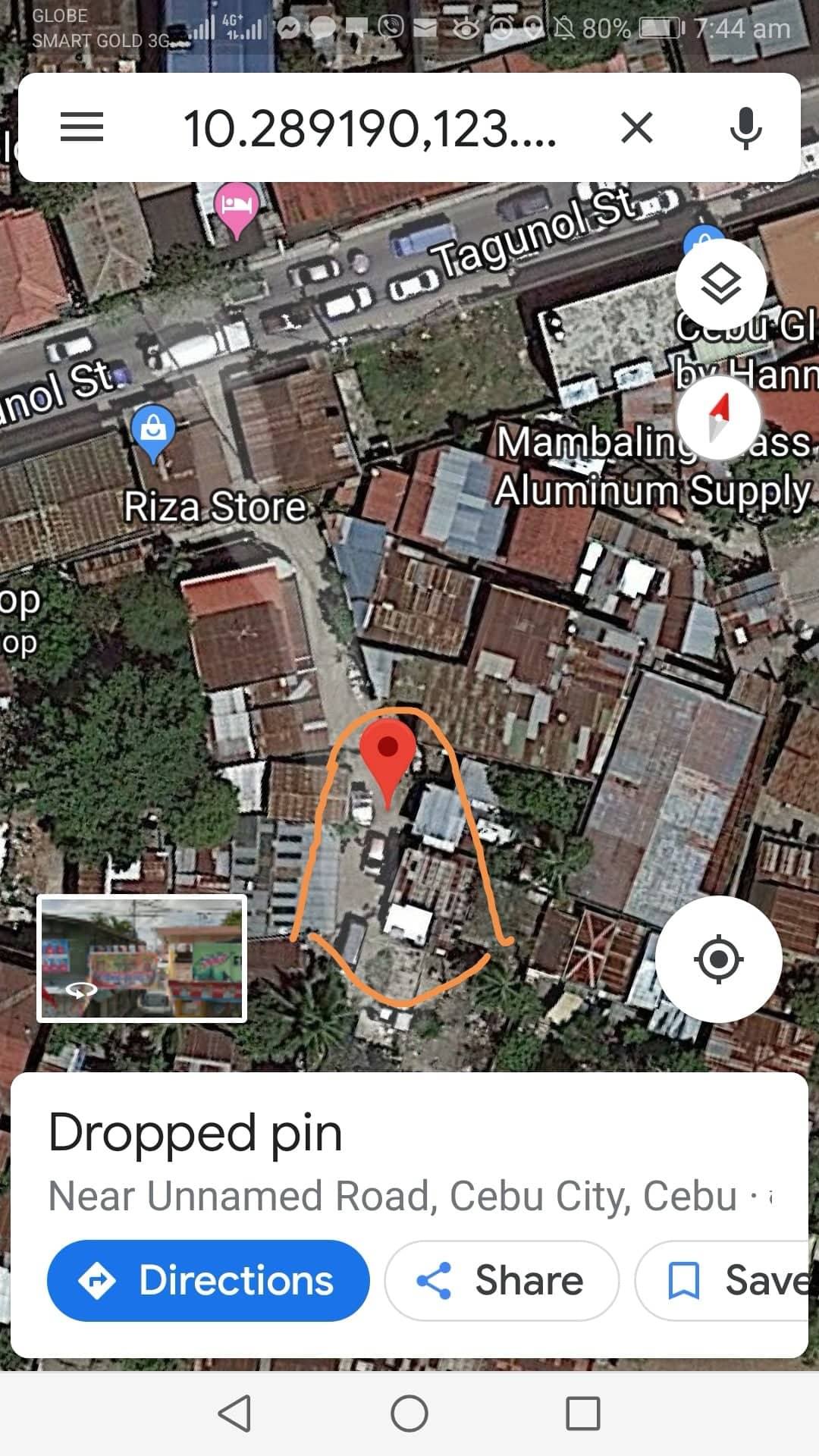This screenshot has height=1456, width=819.
Task: Show recent apps
Action: click(583, 1414)
